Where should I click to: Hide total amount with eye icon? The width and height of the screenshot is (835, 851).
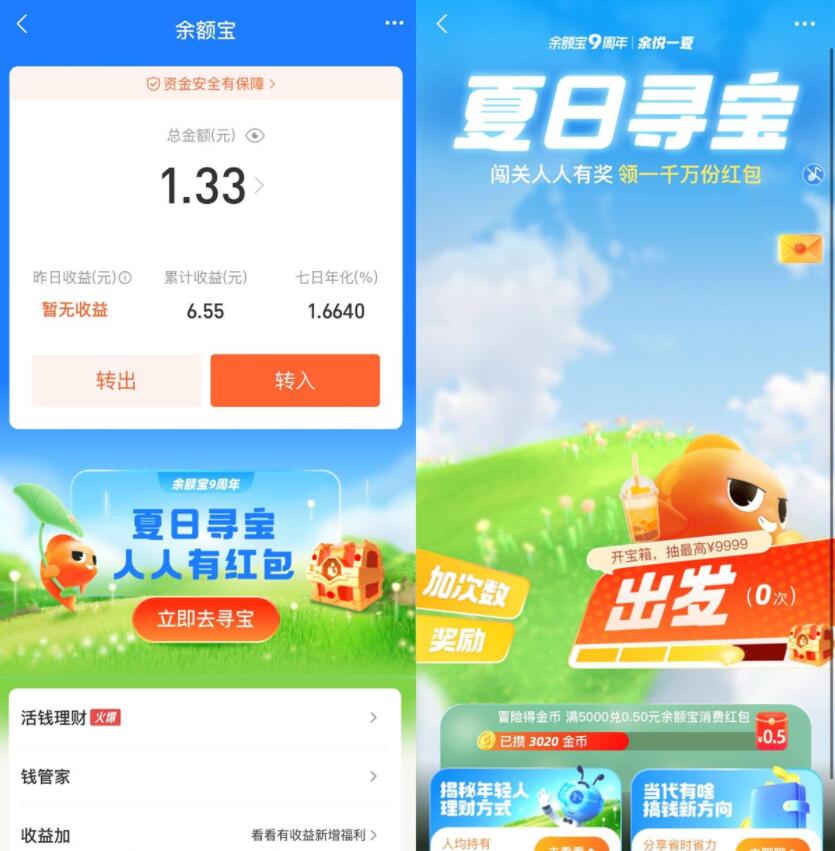pyautogui.click(x=255, y=136)
